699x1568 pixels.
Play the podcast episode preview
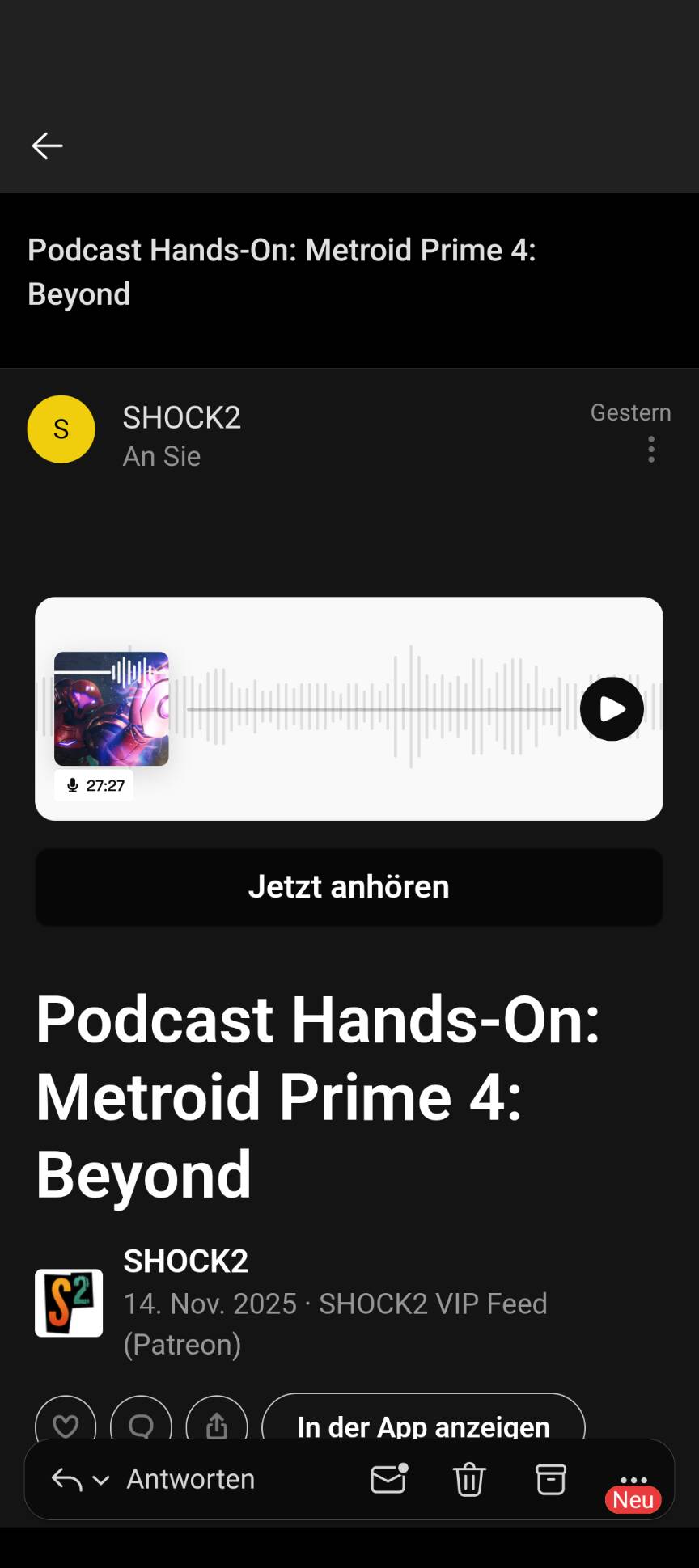pyautogui.click(x=612, y=709)
